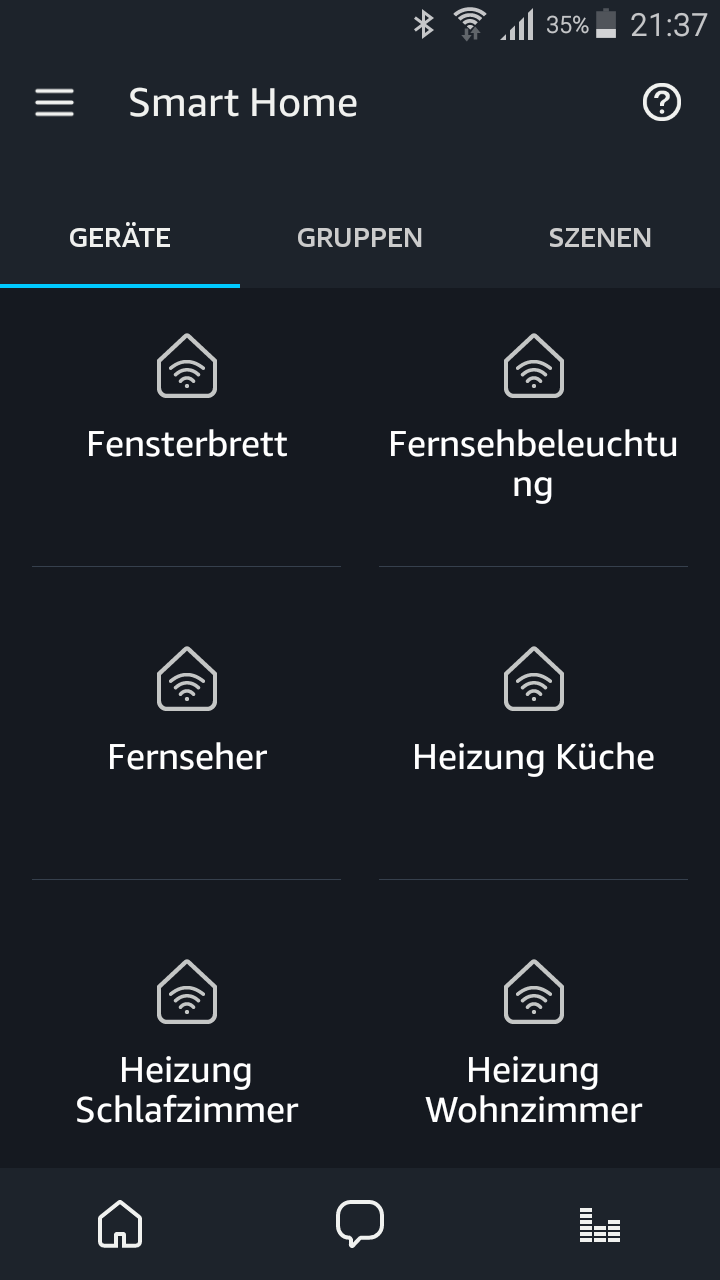Switch to the Gruppen tab

pos(359,238)
